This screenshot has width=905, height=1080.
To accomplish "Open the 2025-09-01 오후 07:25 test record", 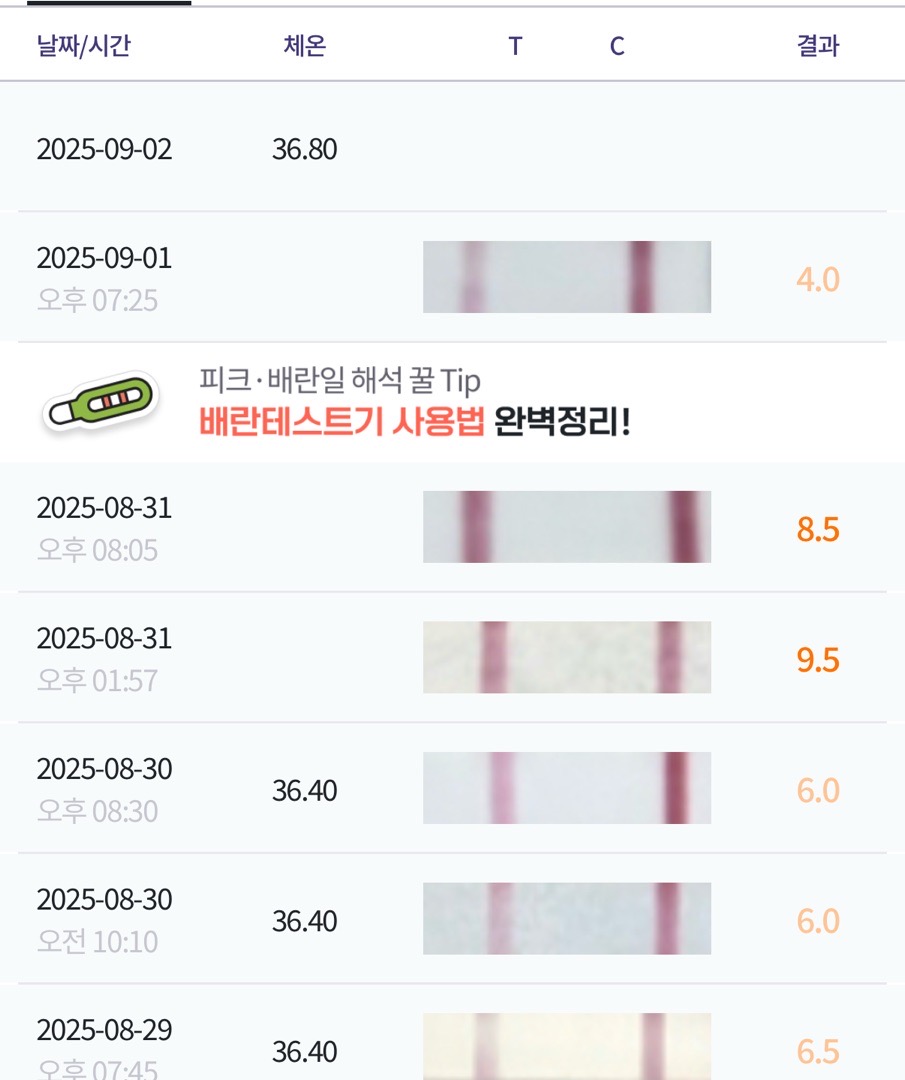I will [x=452, y=278].
